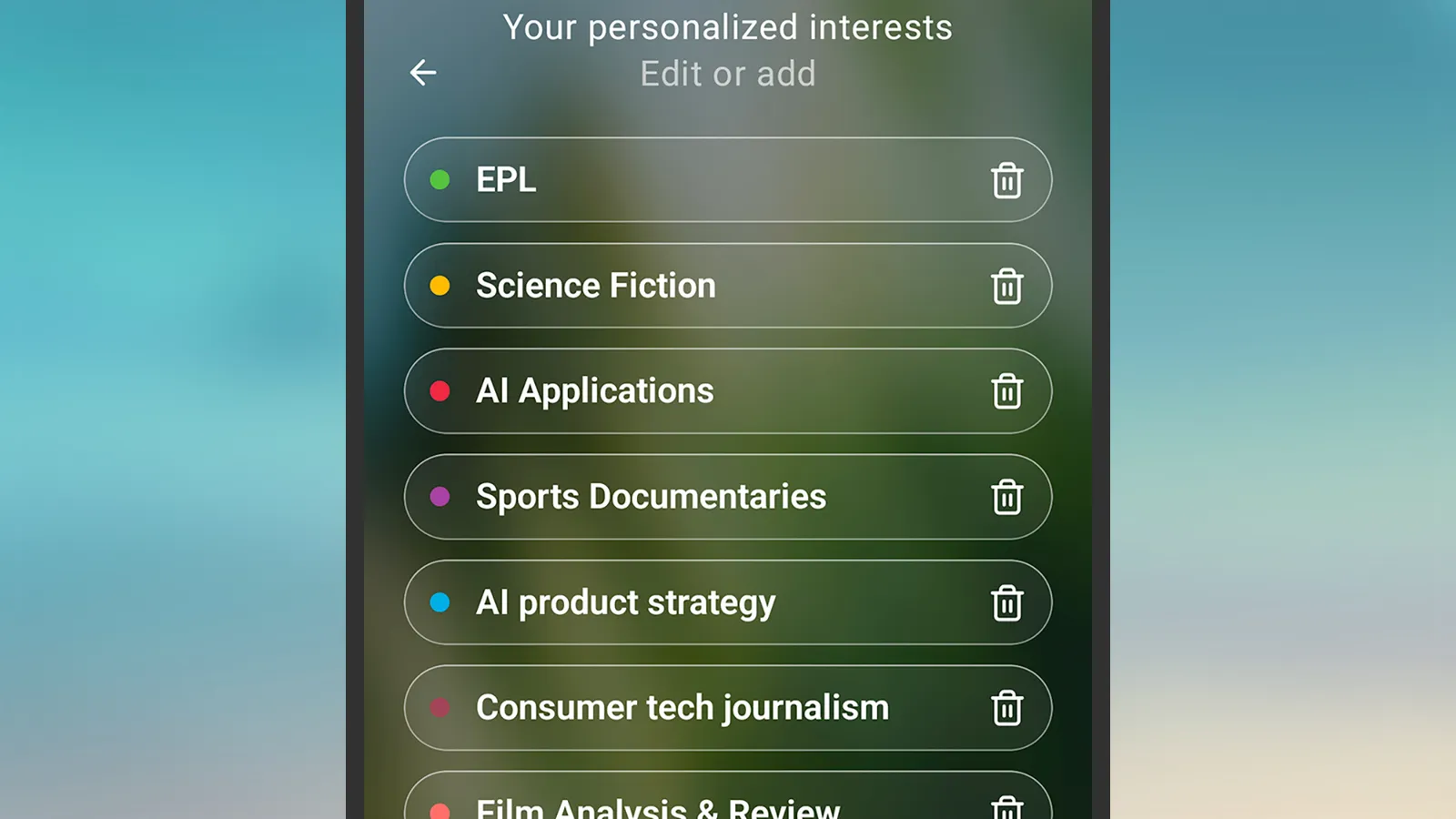Go back using the arrow icon
Viewport: 1456px width, 819px height.
(x=423, y=73)
